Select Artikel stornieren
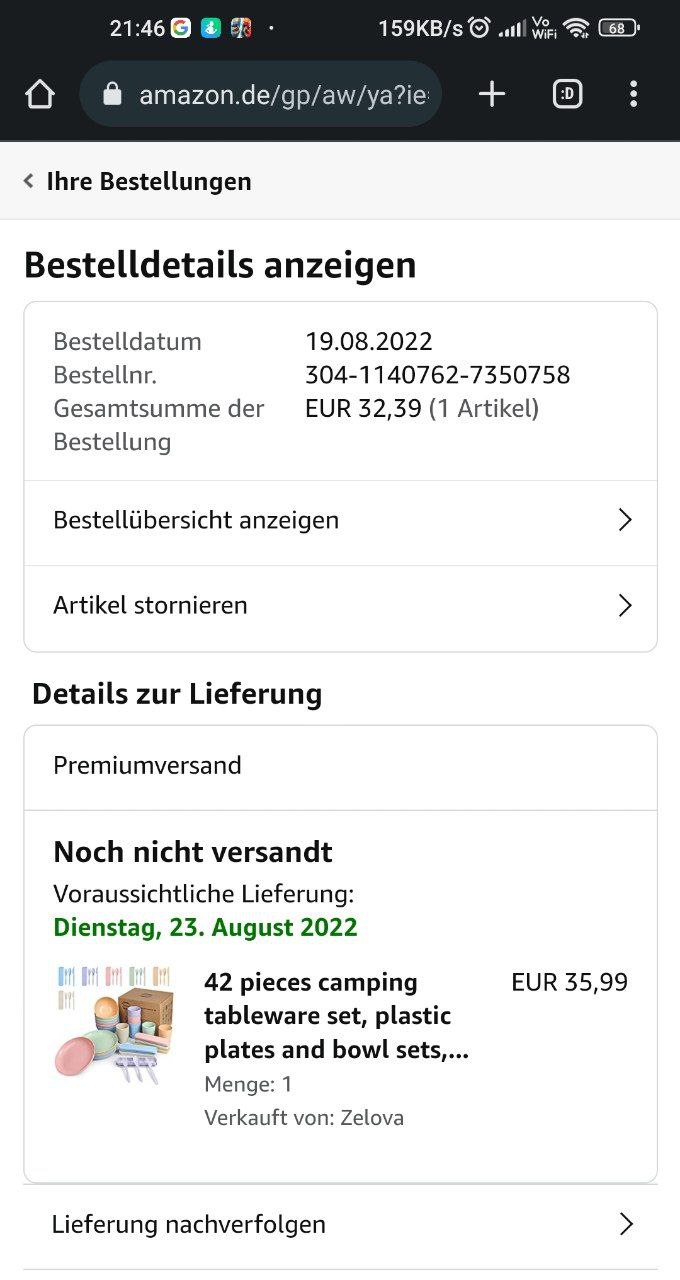Image resolution: width=680 pixels, height=1280 pixels. [x=340, y=606]
